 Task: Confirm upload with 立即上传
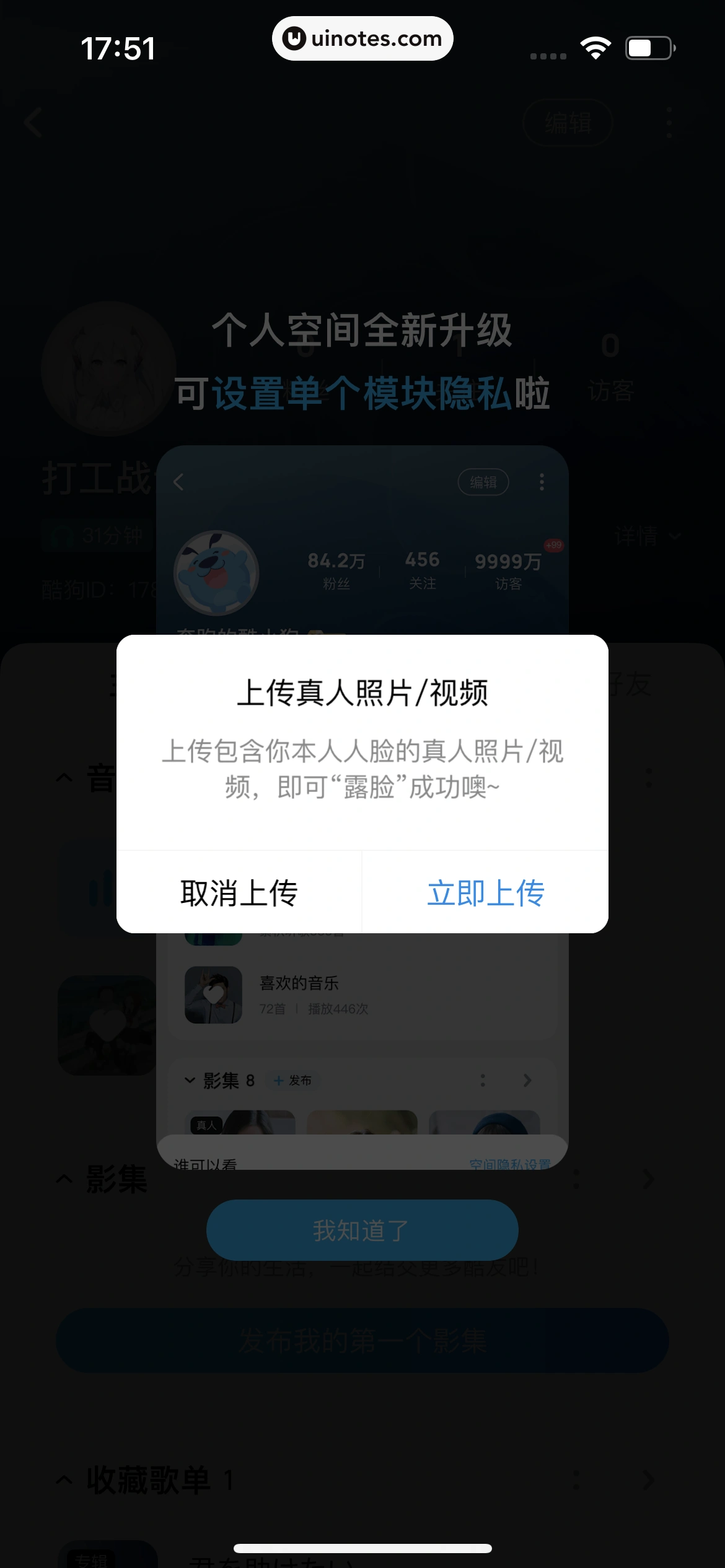pyautogui.click(x=485, y=892)
